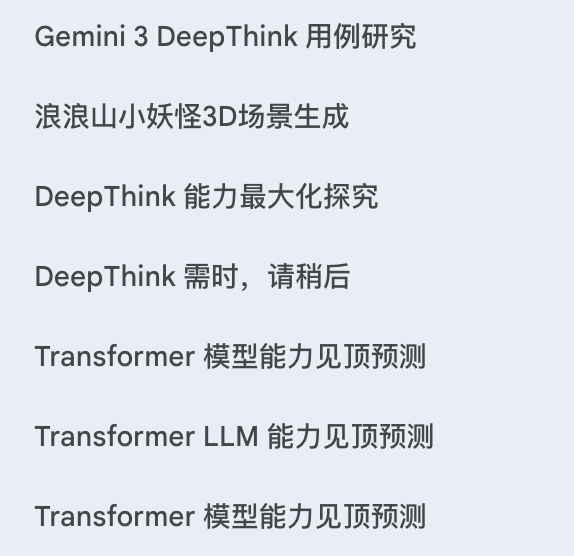The width and height of the screenshot is (574, 556).
Task: Open the DeepThink 需时，请稍后 chat
Action: [192, 277]
